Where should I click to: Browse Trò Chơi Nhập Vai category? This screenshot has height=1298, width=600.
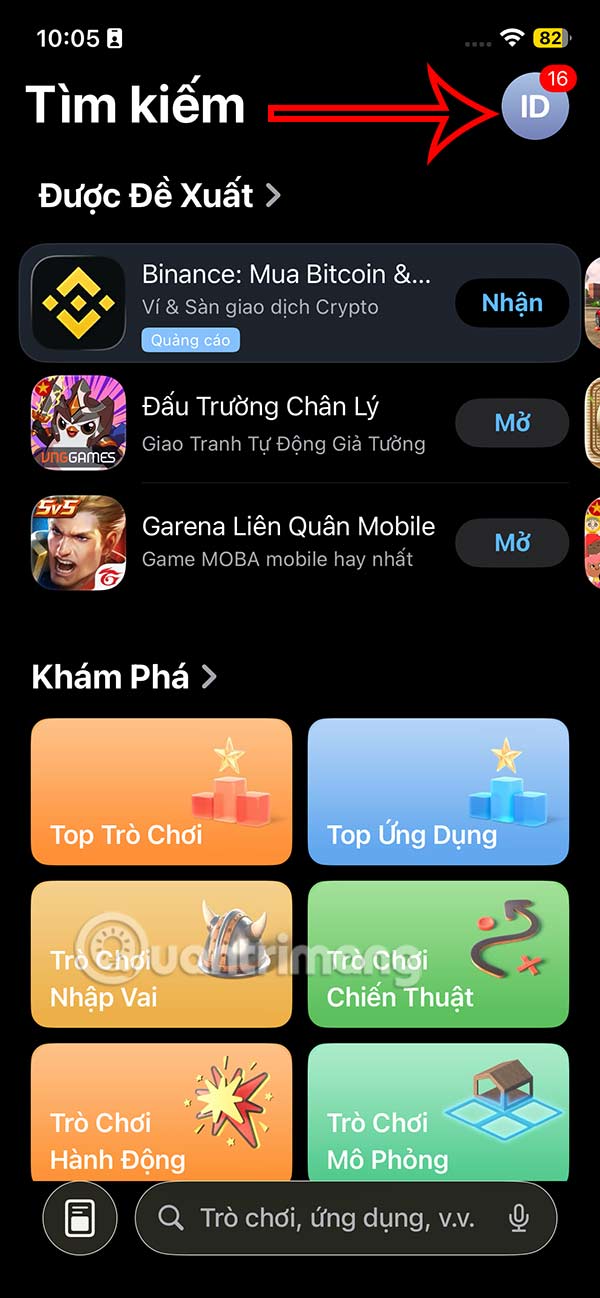tap(162, 954)
